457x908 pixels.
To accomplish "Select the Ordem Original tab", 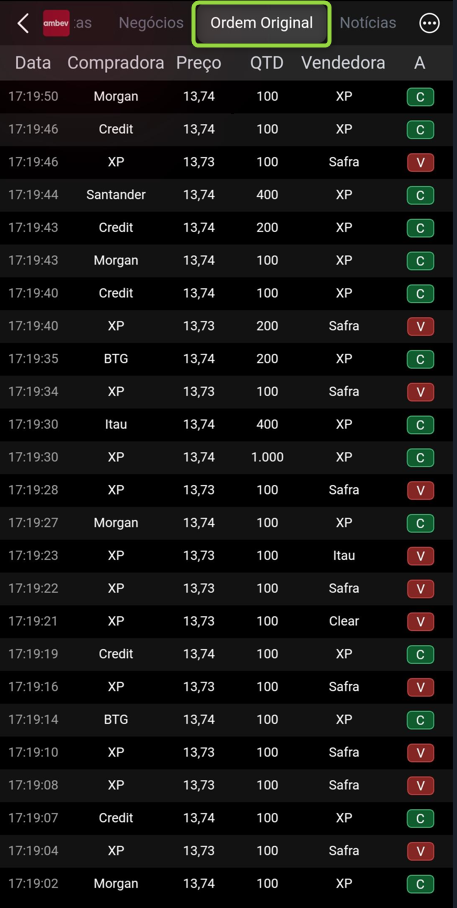I will [261, 23].
